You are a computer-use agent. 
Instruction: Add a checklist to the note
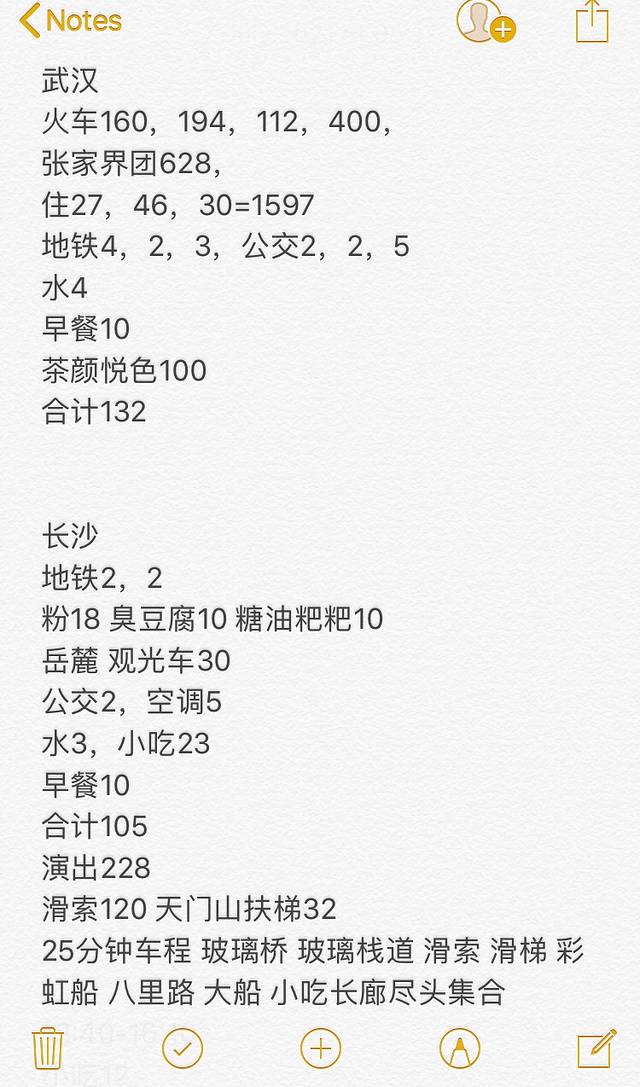click(182, 1048)
